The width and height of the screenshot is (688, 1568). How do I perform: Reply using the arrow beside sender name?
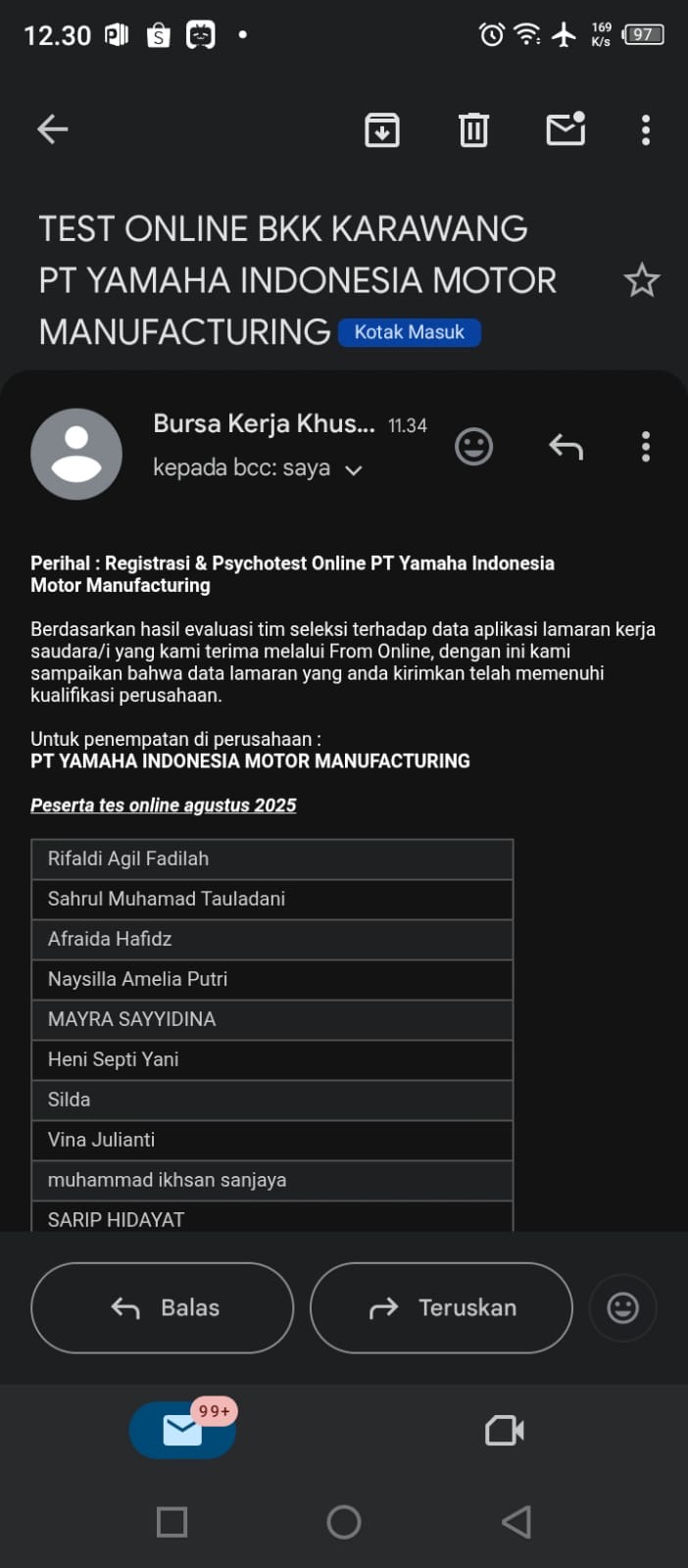click(565, 447)
